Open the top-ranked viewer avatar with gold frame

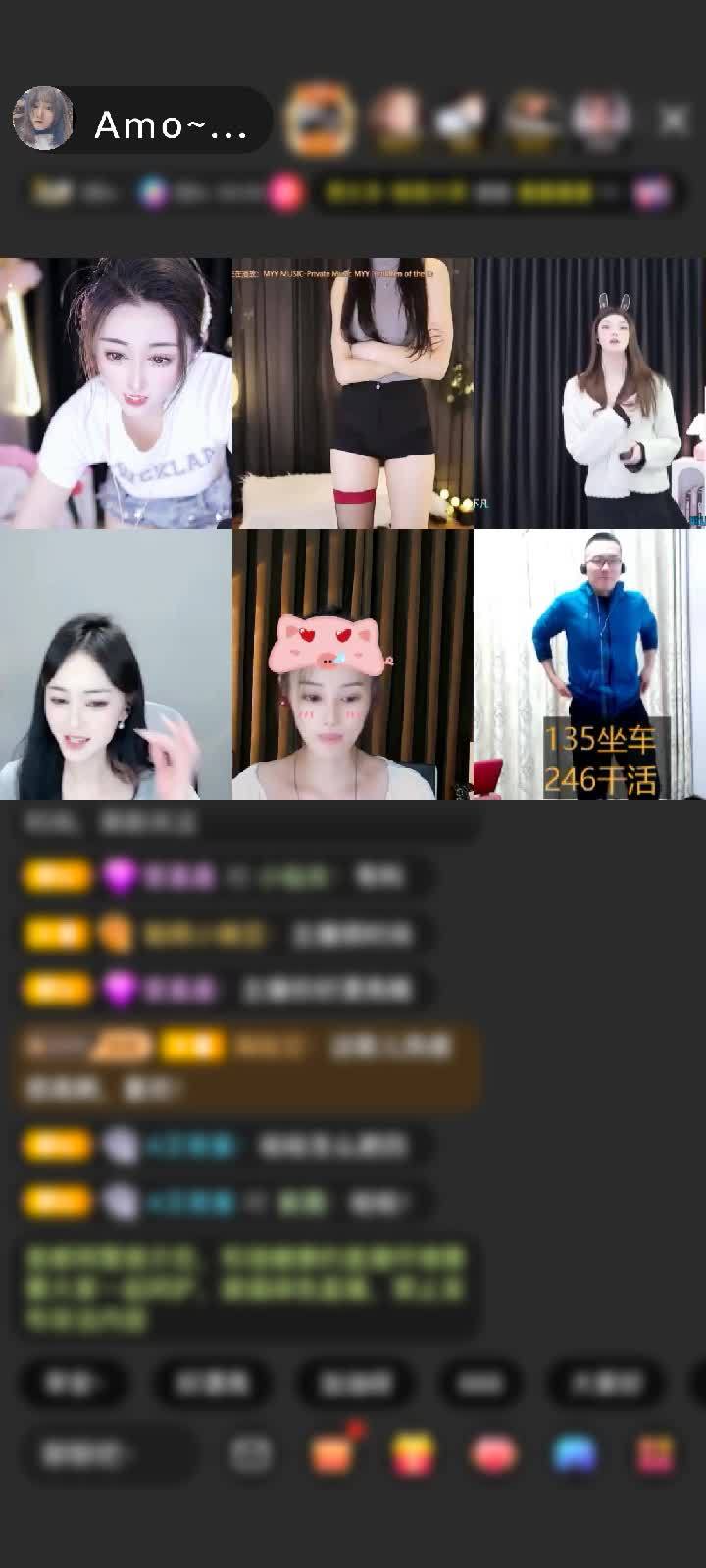(319, 120)
